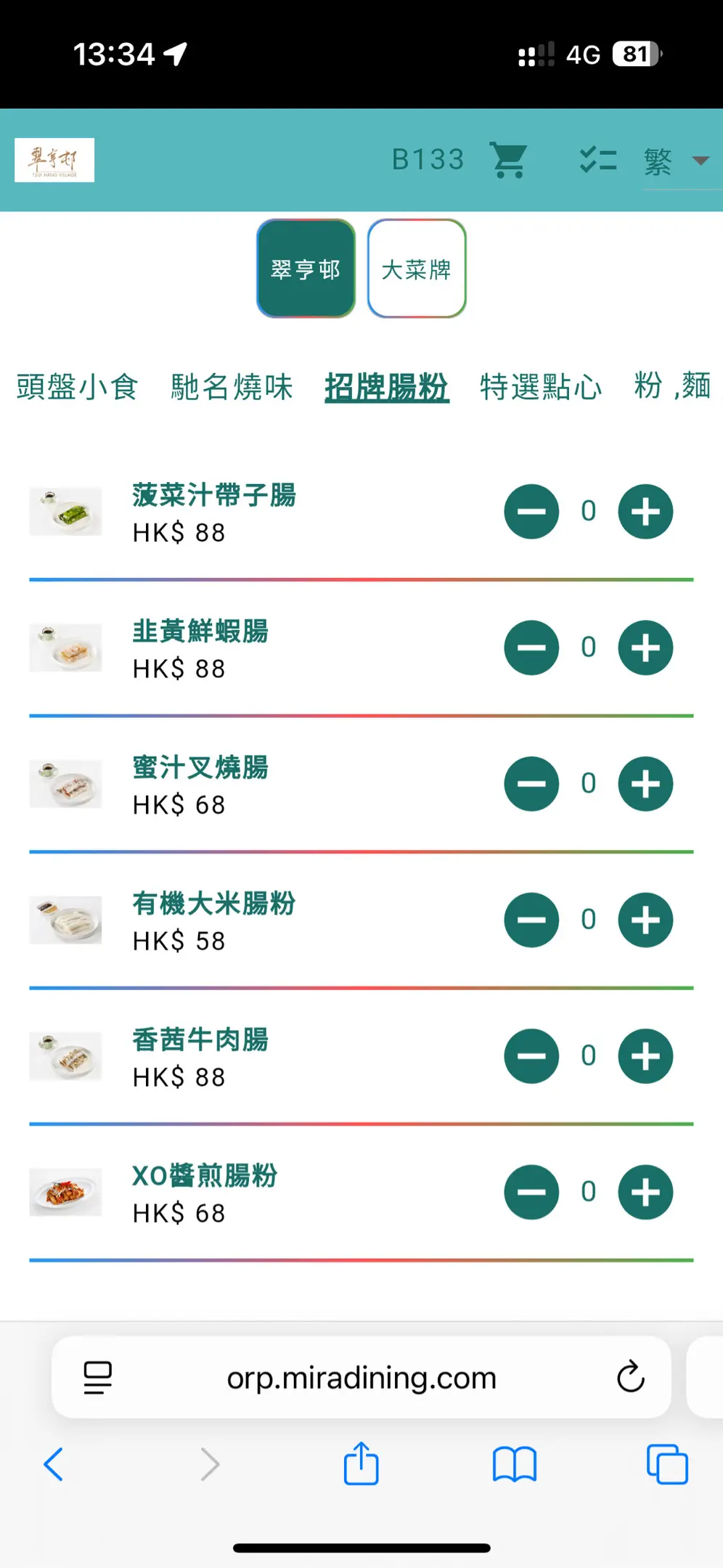Tap the address bar showing orp.miradining.com
The image size is (723, 1568).
tap(361, 1377)
